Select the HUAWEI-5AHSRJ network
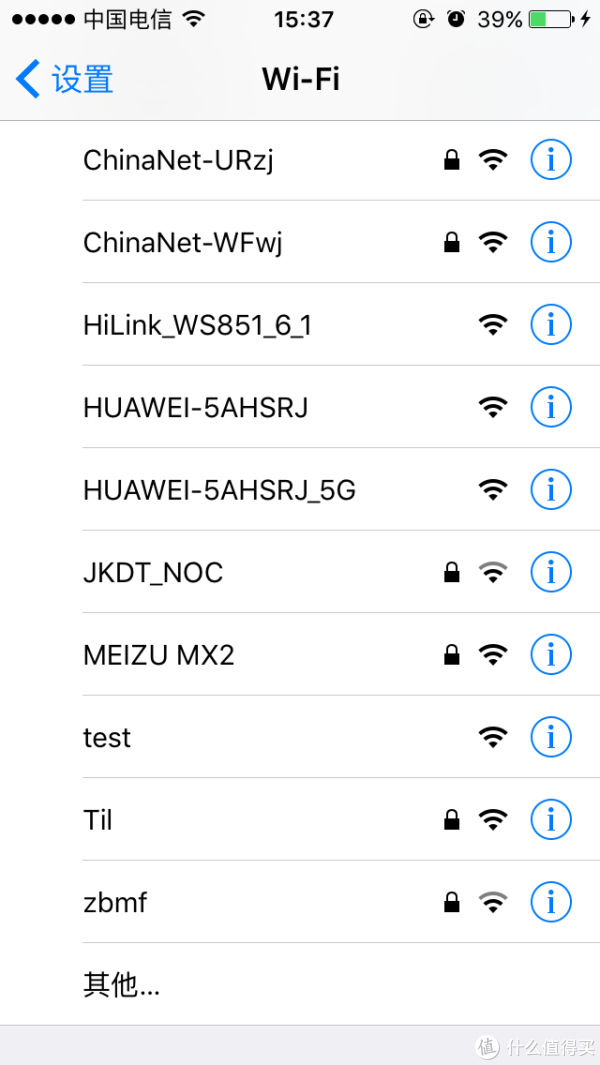 (300, 407)
